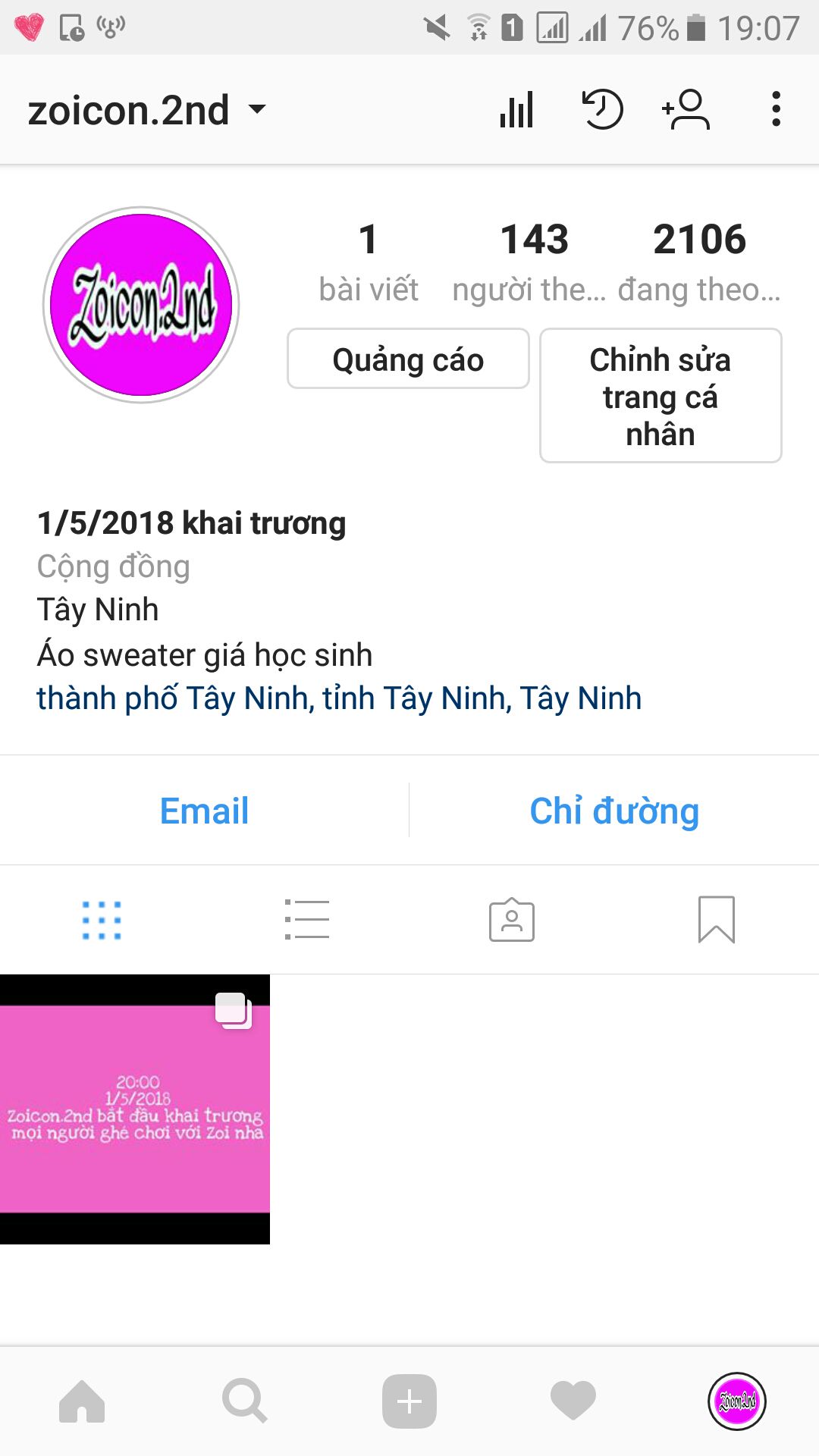View the 143 followers list
The width and height of the screenshot is (819, 1456).
(534, 258)
